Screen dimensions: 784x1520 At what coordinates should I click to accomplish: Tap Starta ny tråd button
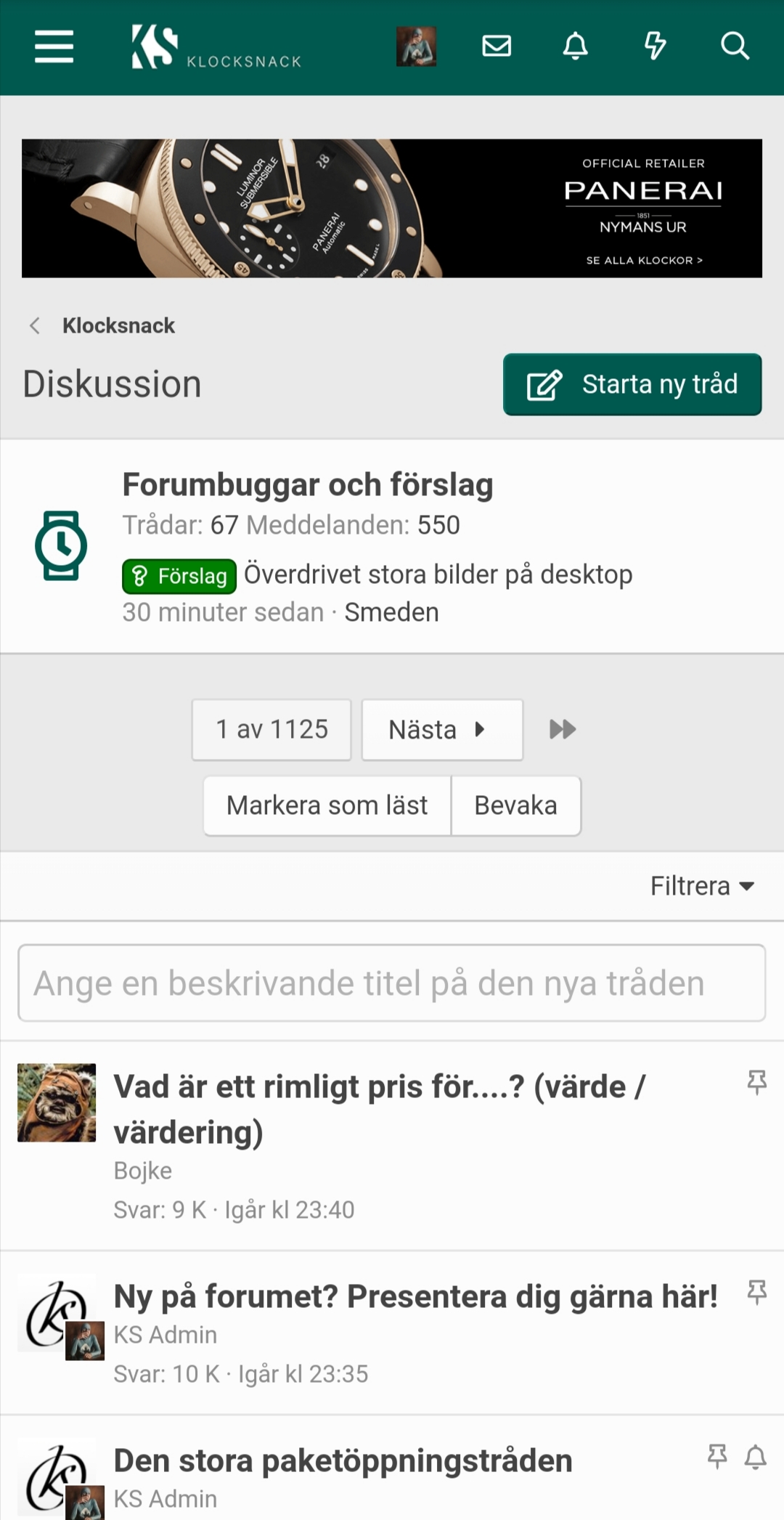pos(632,385)
